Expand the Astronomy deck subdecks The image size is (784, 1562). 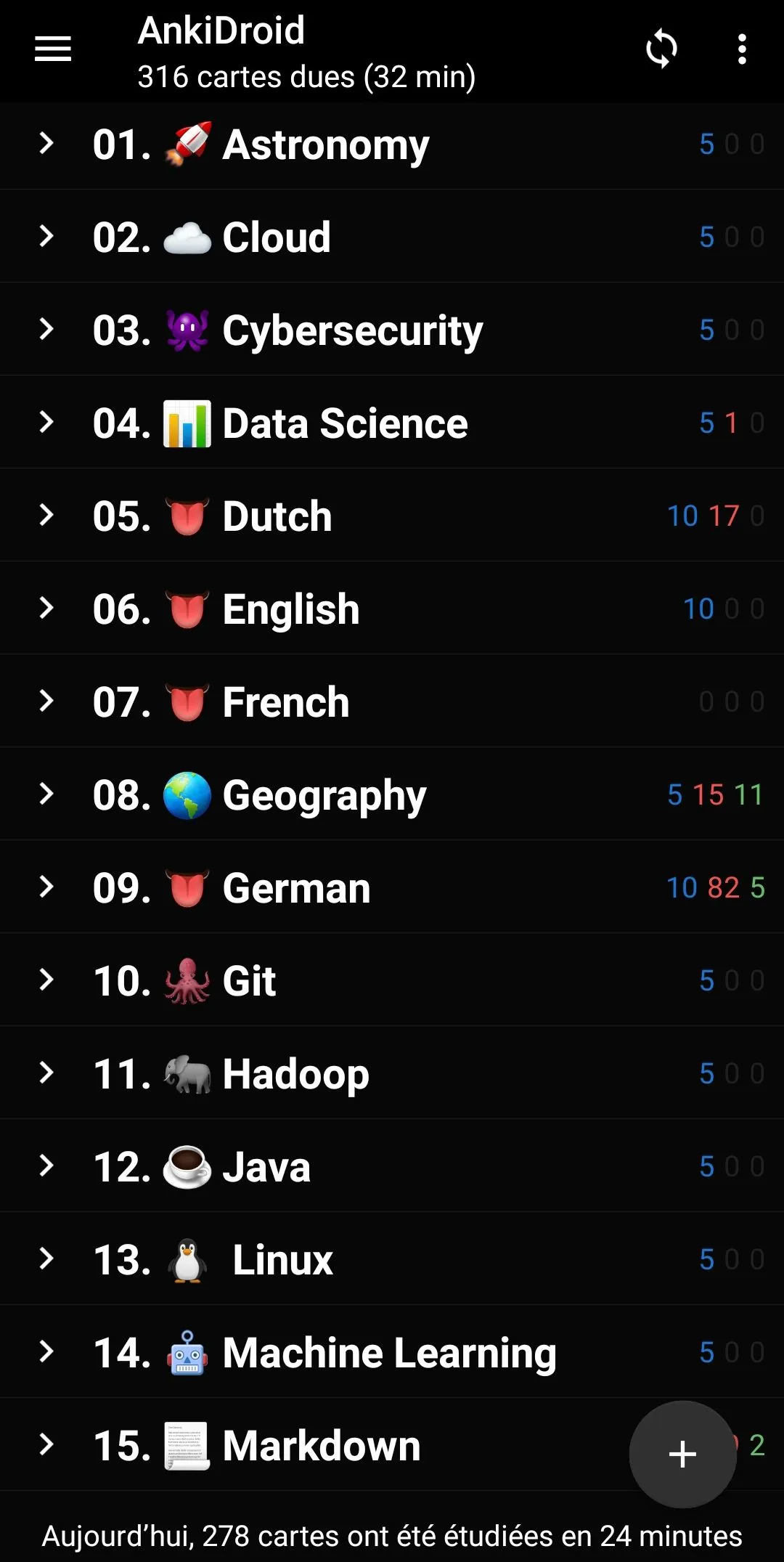(48, 144)
